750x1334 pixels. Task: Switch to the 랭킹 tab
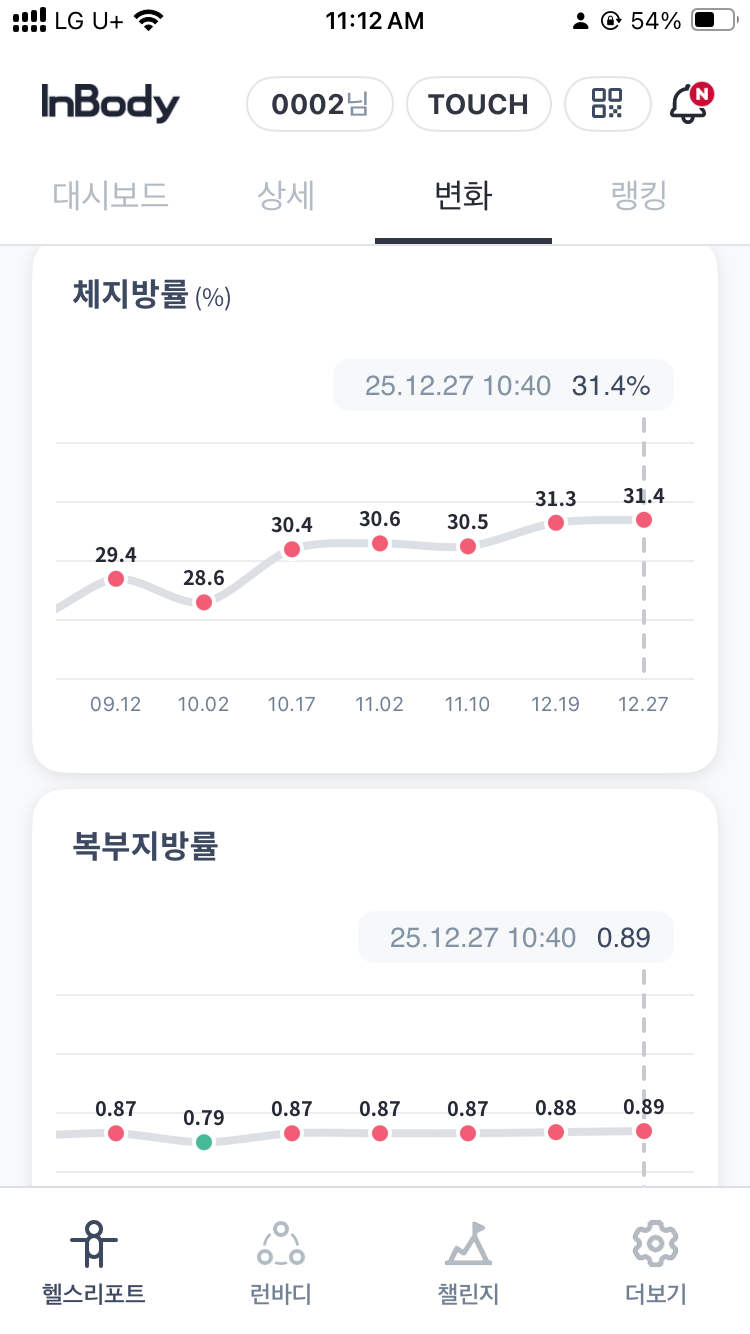[638, 196]
